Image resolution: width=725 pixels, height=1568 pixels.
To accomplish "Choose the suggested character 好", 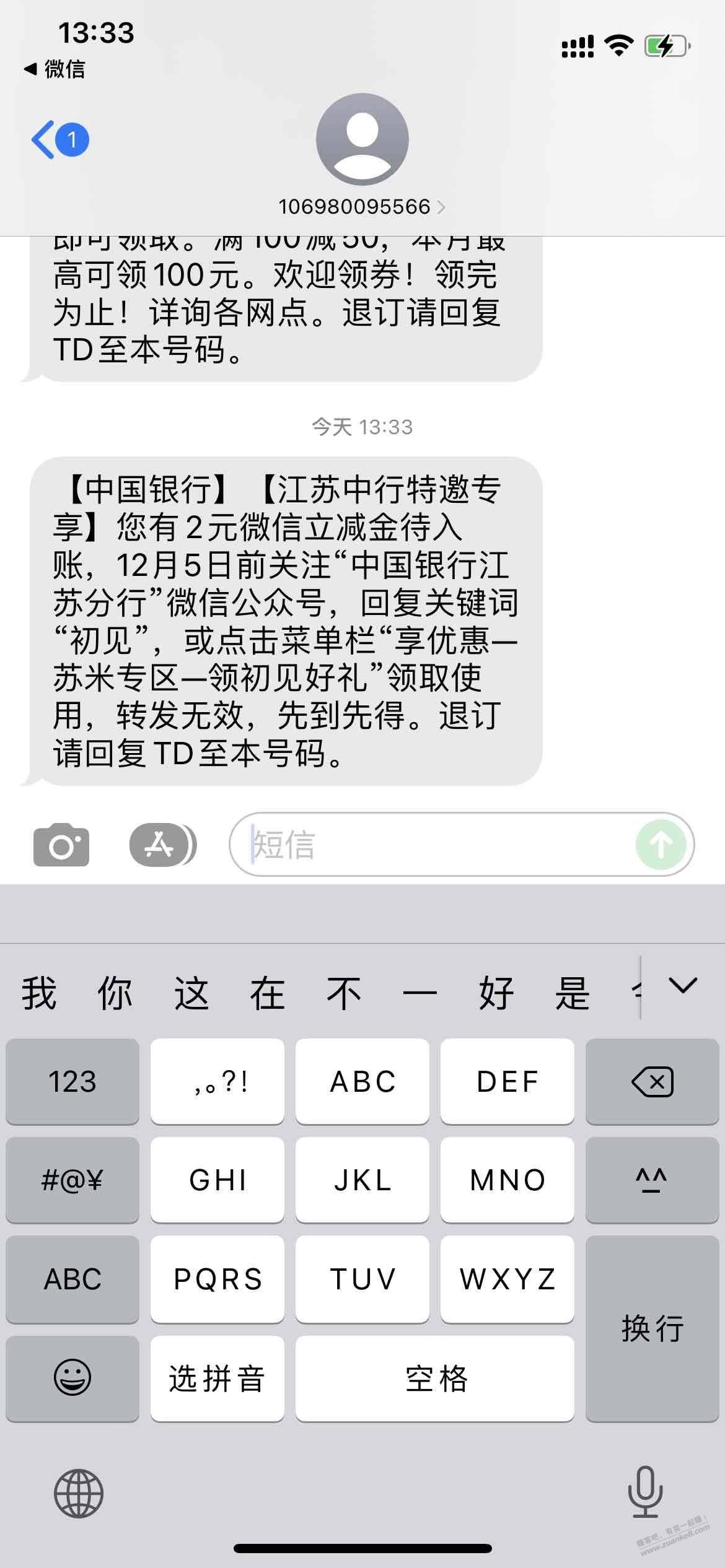I will pos(496,993).
